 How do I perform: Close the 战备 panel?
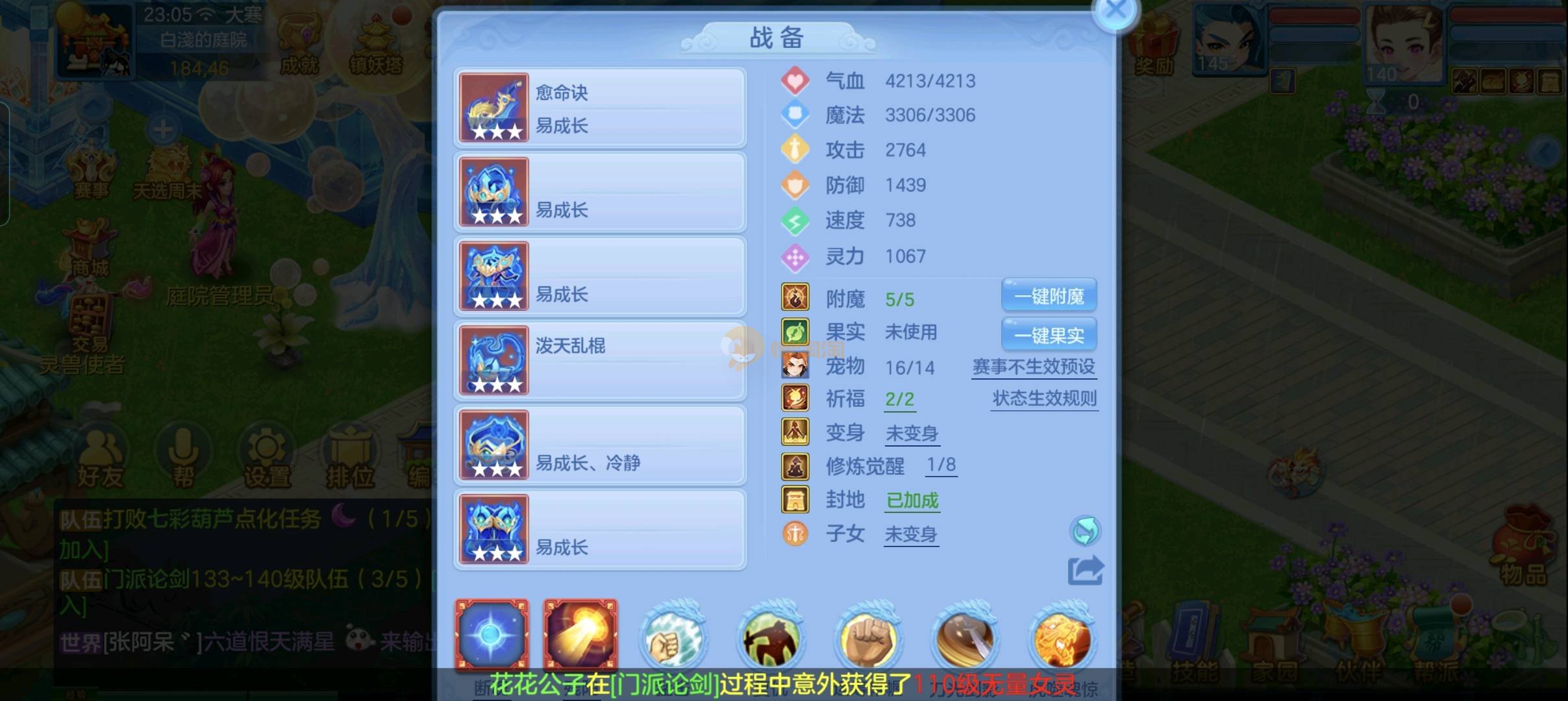pyautogui.click(x=1115, y=10)
